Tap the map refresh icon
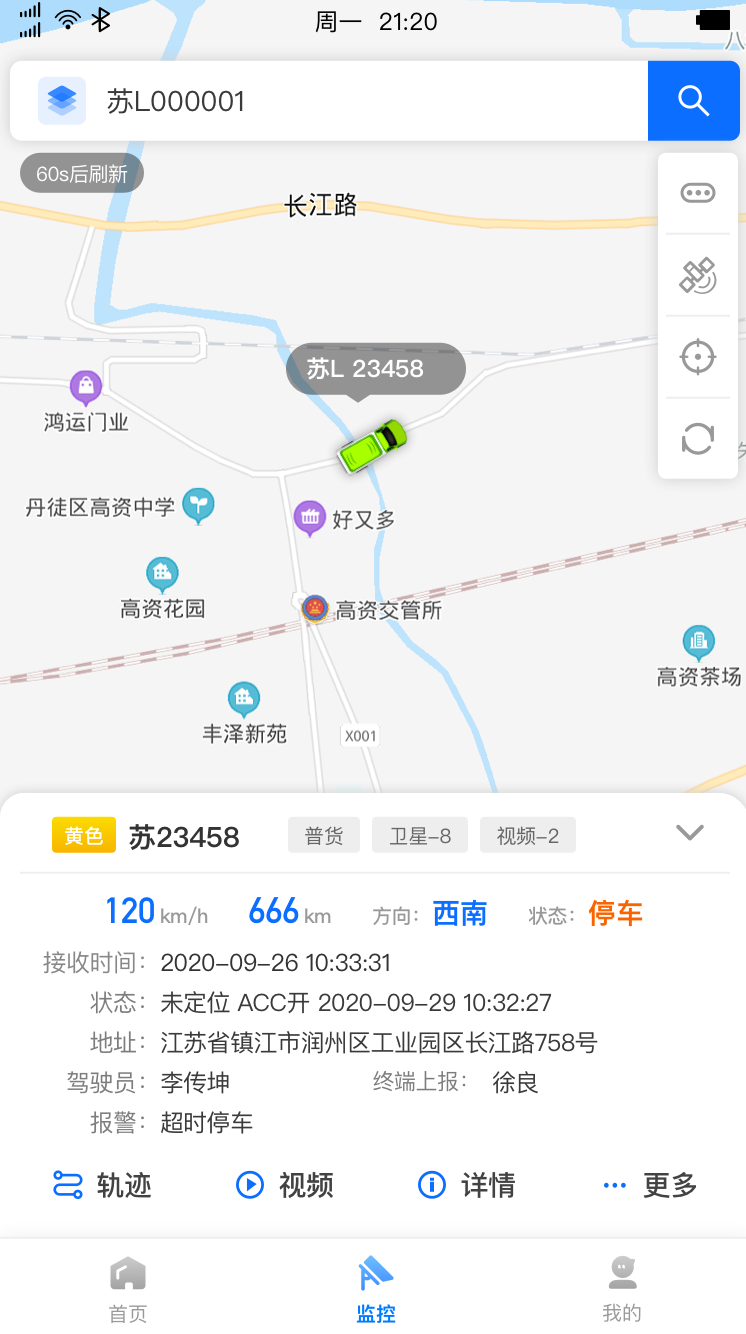Screen dimensions: 746x1334 point(697,438)
